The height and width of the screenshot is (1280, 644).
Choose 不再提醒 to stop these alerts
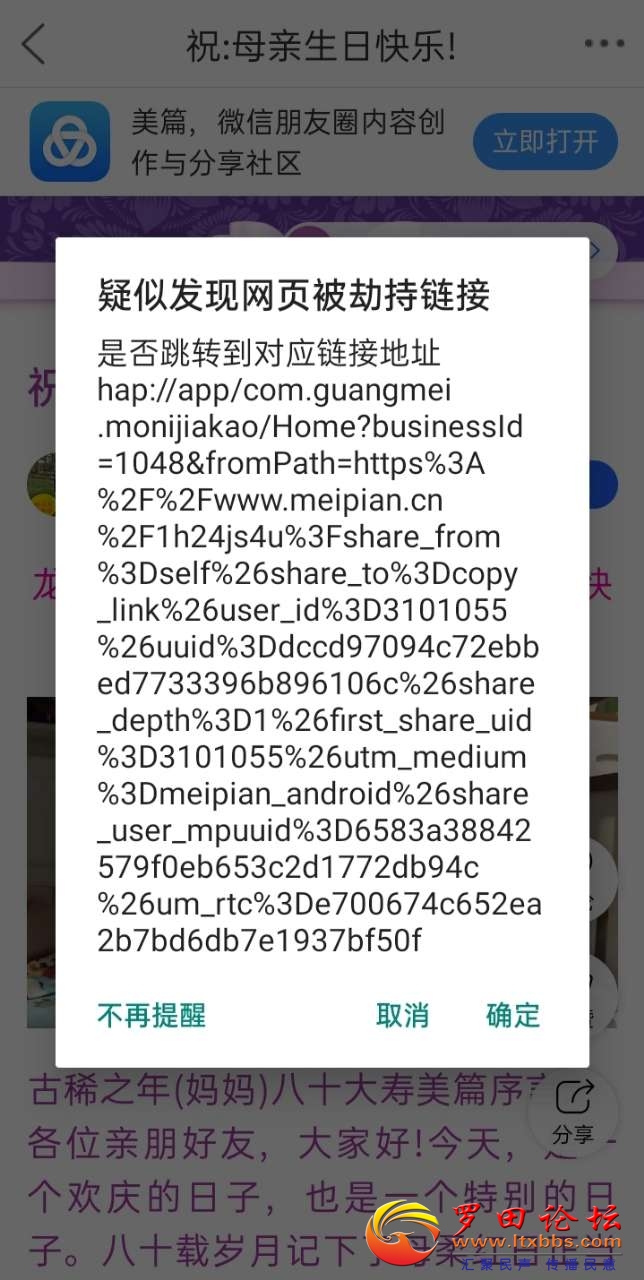[x=151, y=1015]
